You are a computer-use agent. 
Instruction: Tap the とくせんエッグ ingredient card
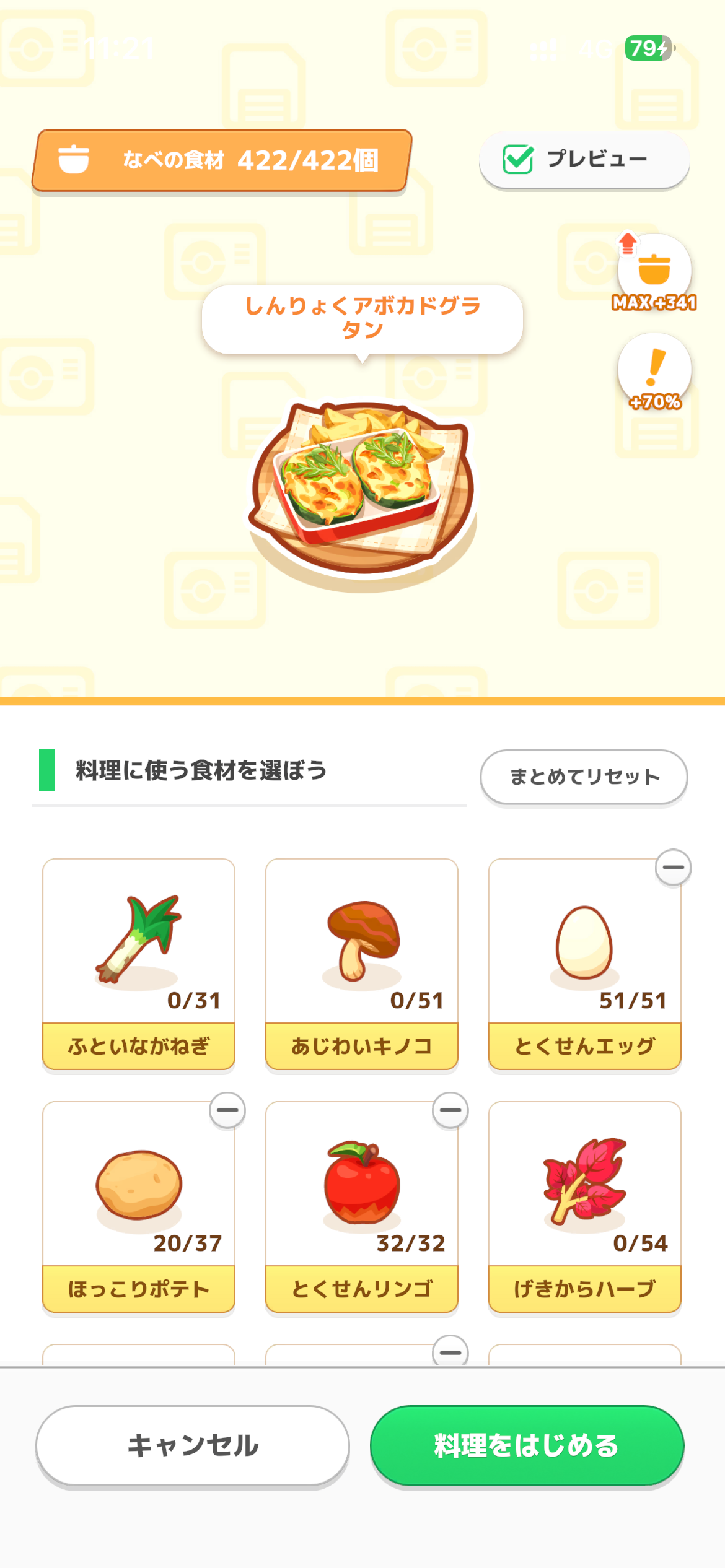(585, 964)
